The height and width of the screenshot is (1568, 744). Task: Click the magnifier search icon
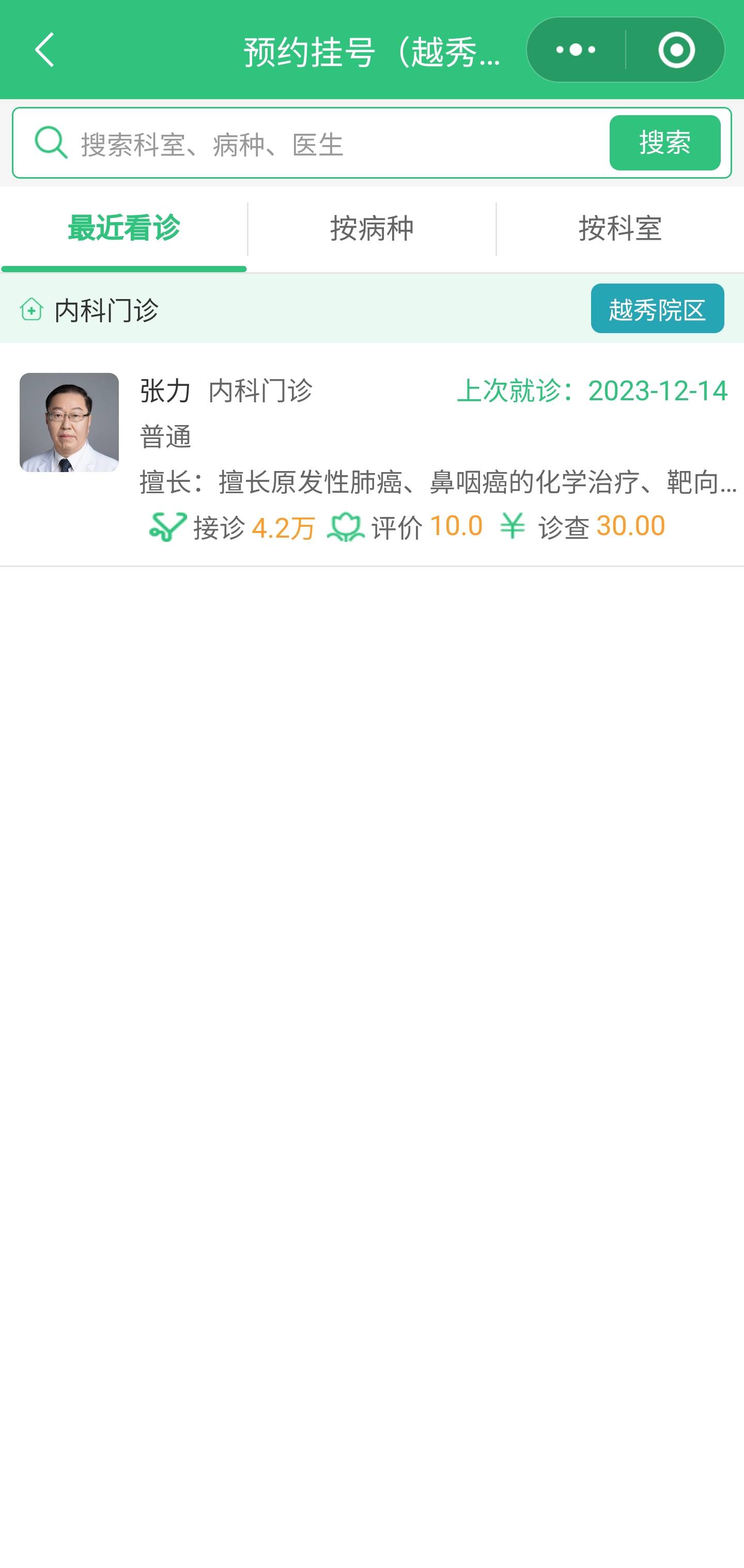[51, 144]
